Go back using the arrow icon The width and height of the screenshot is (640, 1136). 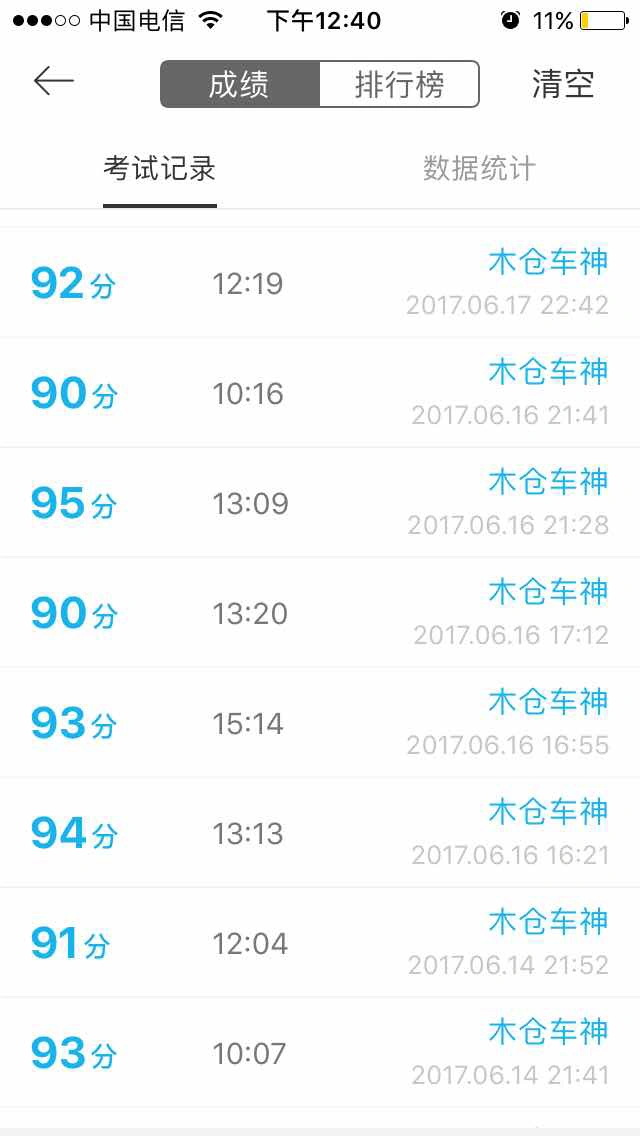(54, 82)
